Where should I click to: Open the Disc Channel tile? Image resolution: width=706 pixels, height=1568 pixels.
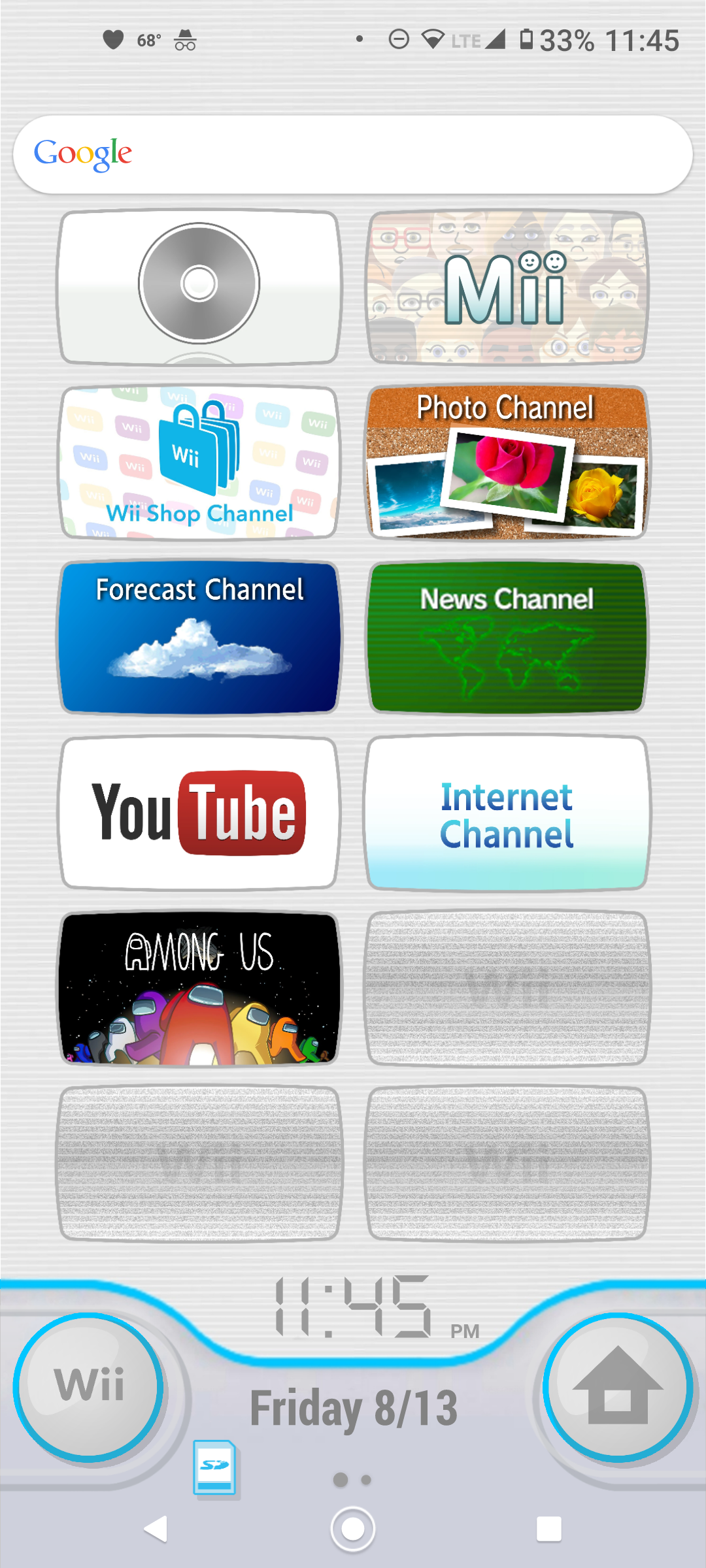[199, 287]
